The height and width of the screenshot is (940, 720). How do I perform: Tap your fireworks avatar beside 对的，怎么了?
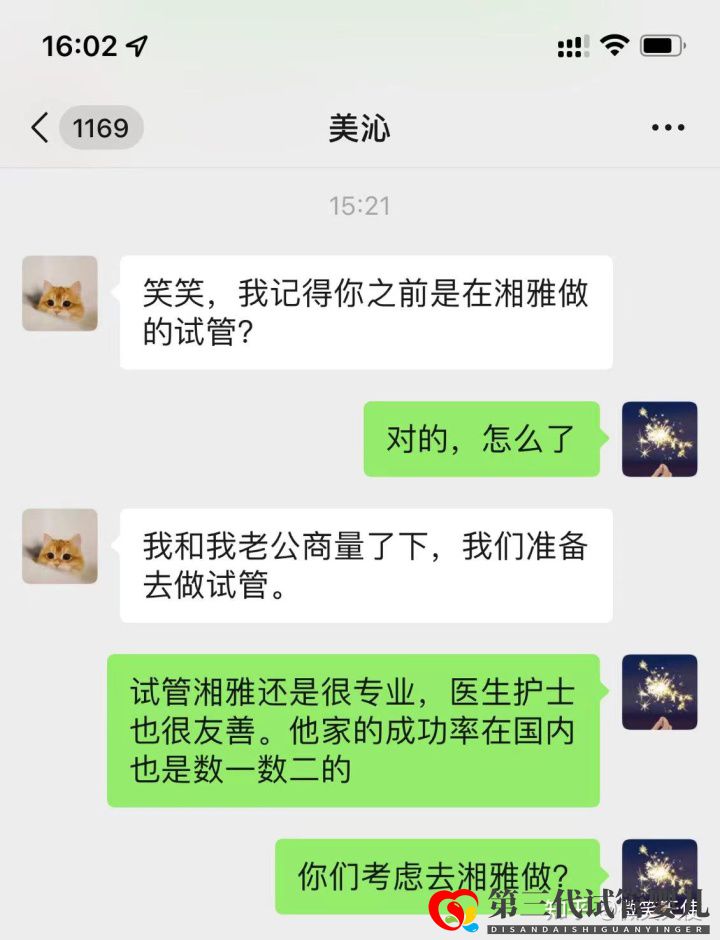(660, 440)
